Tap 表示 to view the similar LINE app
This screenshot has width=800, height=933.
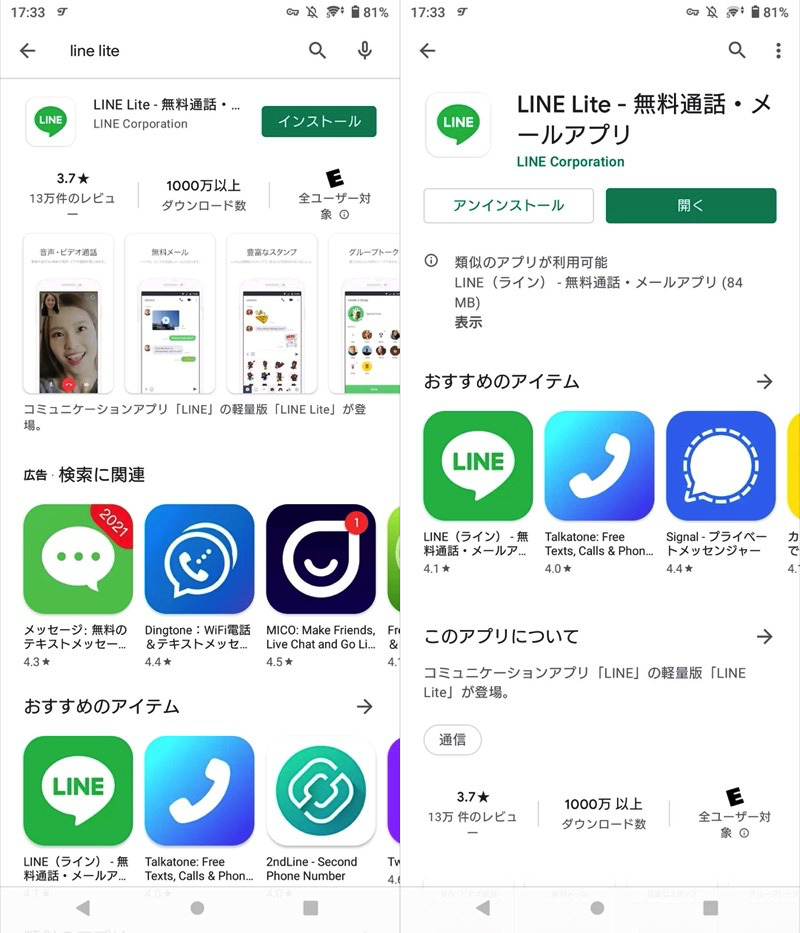click(x=468, y=322)
